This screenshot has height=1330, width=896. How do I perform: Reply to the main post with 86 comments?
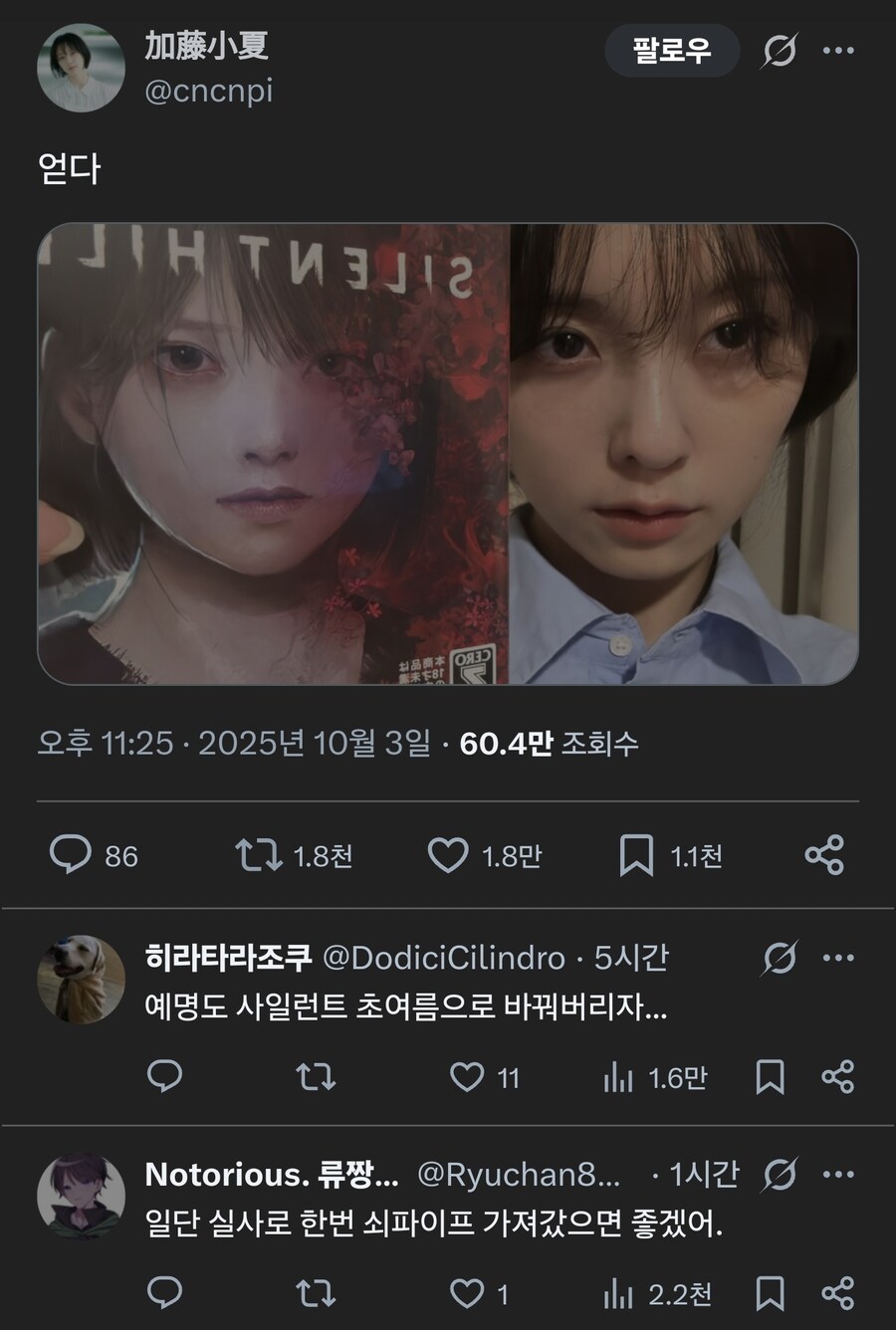70,855
